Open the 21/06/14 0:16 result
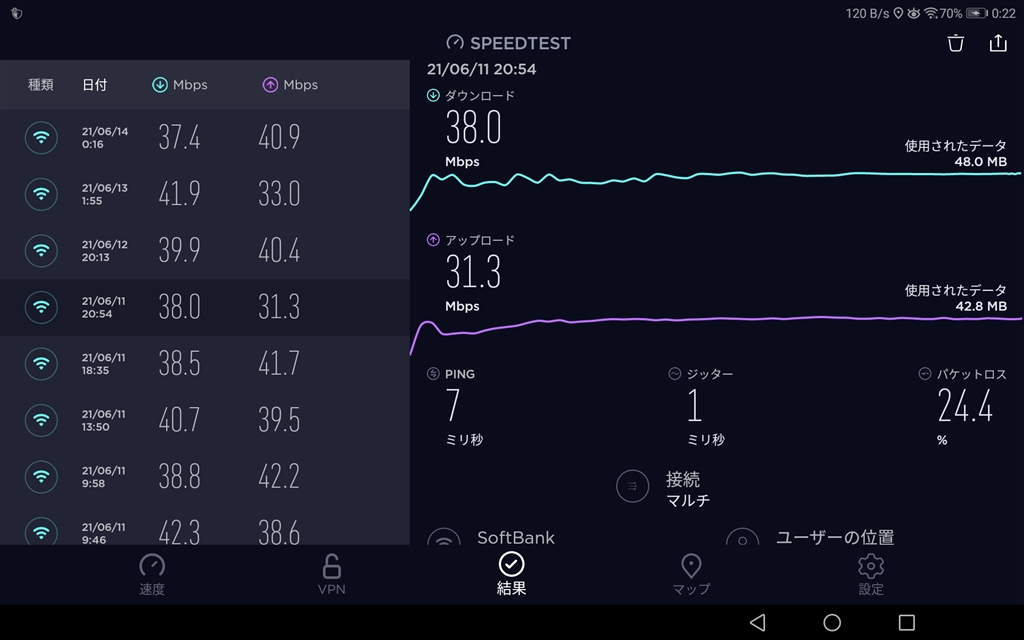The height and width of the screenshot is (640, 1024). 205,138
